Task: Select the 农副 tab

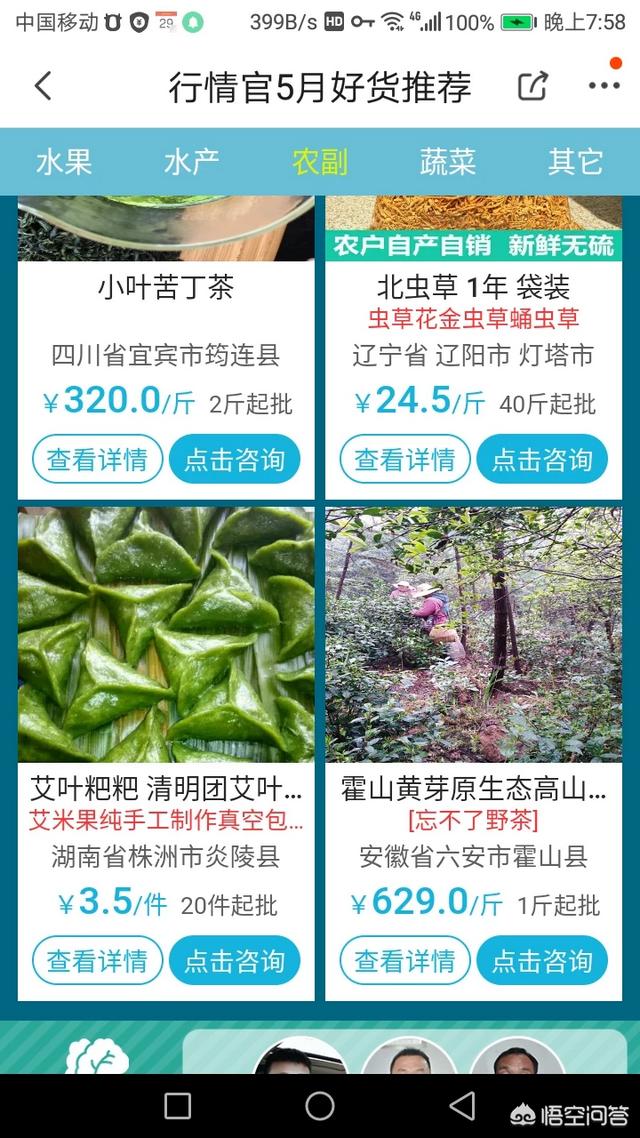Action: pyautogui.click(x=320, y=162)
